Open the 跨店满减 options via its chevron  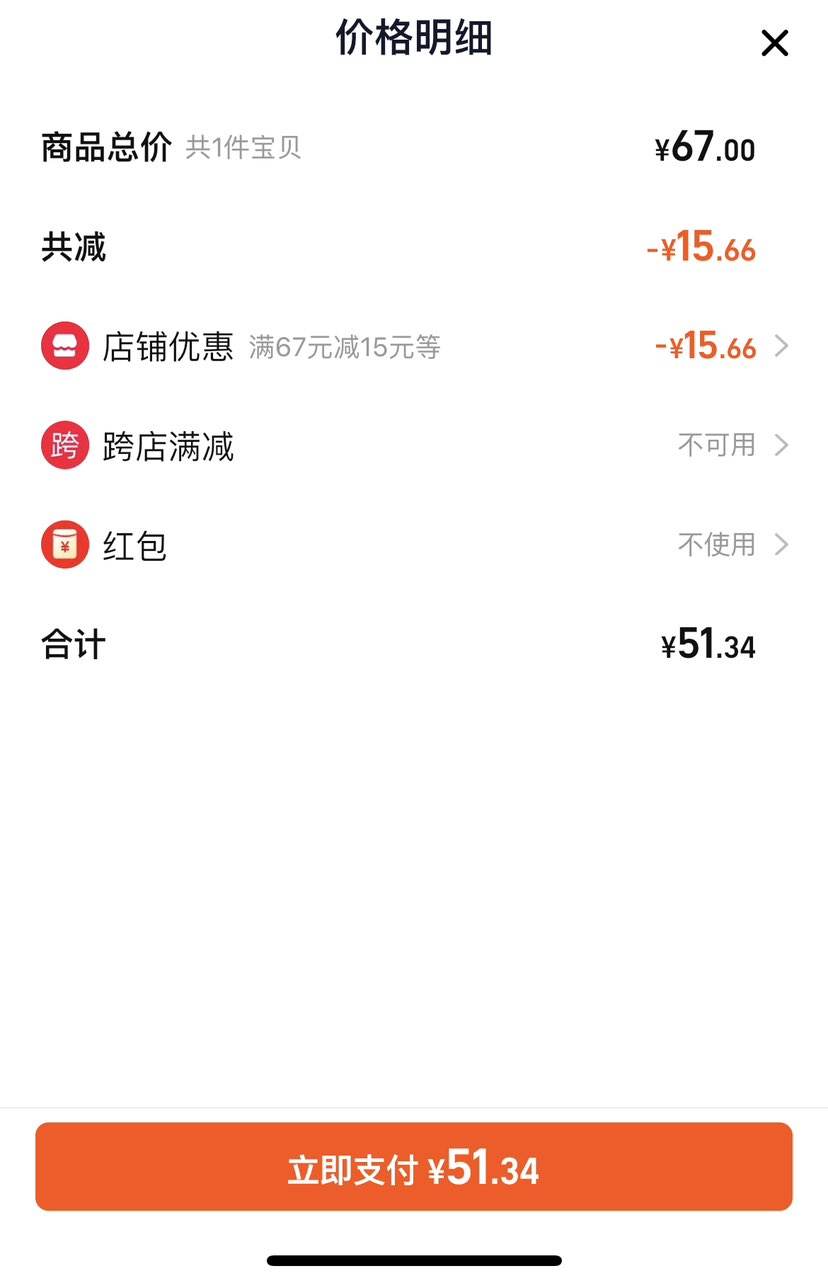(784, 445)
